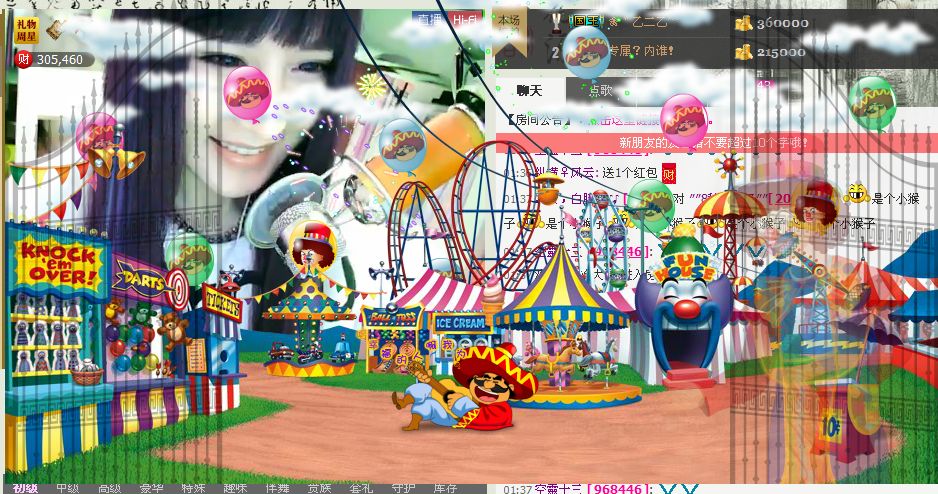Viewport: 938px width, 494px height.
Task: Open the 库存 inventory tab
Action: pyautogui.click(x=445, y=488)
